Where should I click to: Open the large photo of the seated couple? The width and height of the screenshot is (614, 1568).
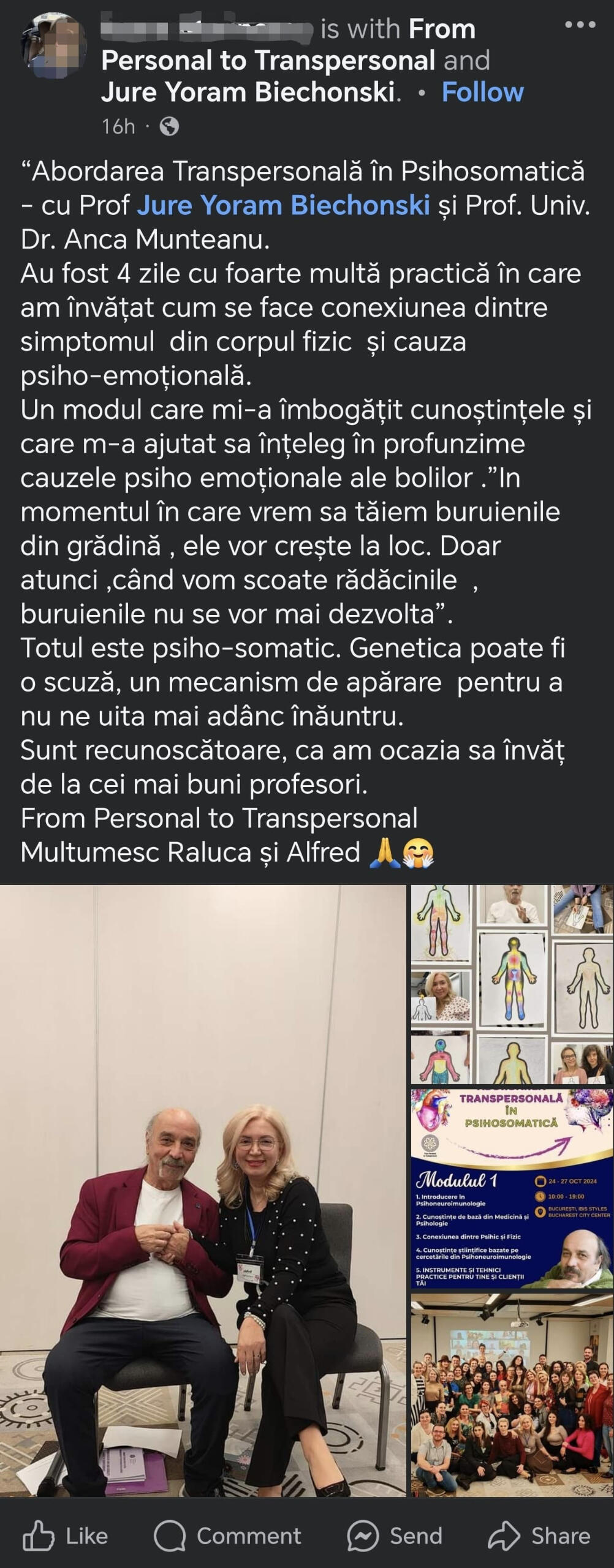pos(202,1190)
